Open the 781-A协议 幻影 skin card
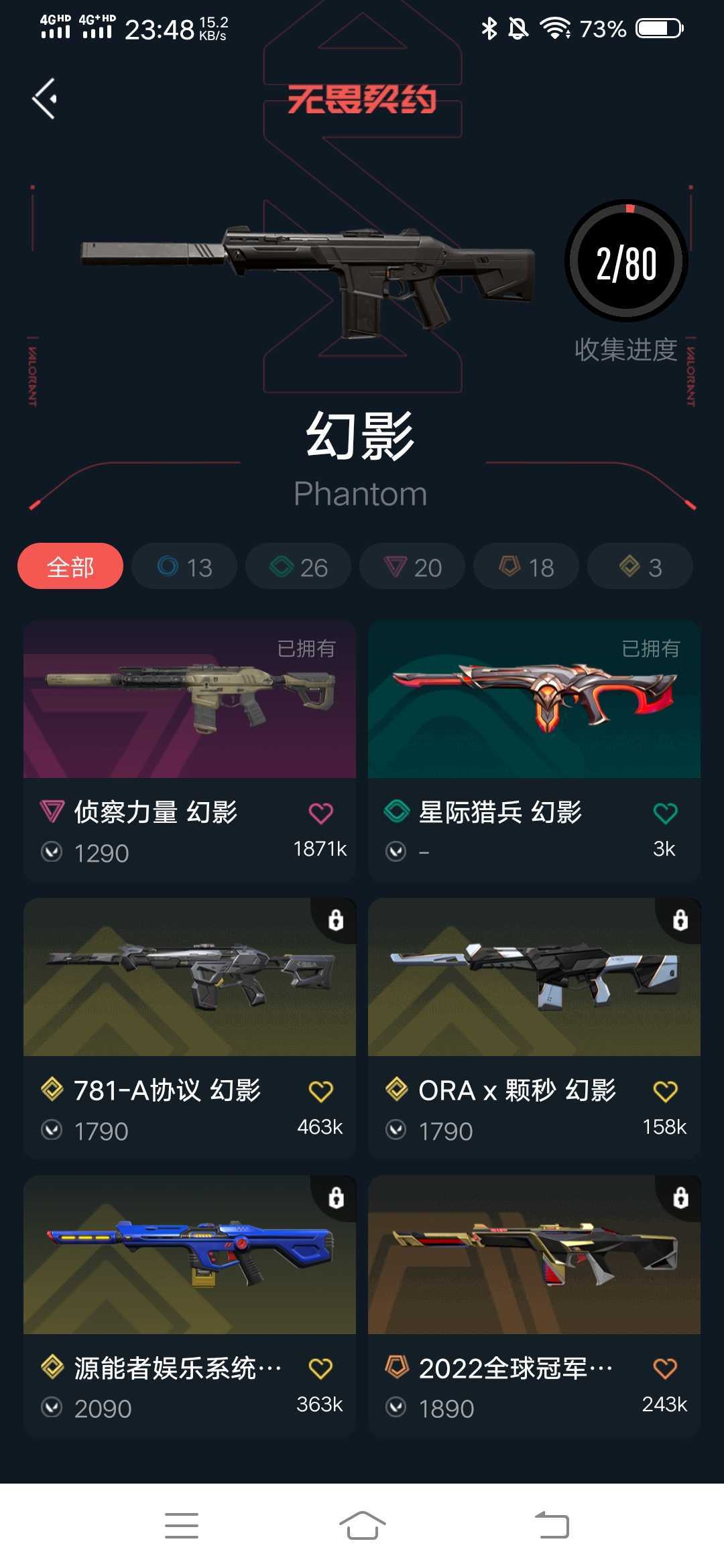Image resolution: width=724 pixels, height=1568 pixels. 190,1029
